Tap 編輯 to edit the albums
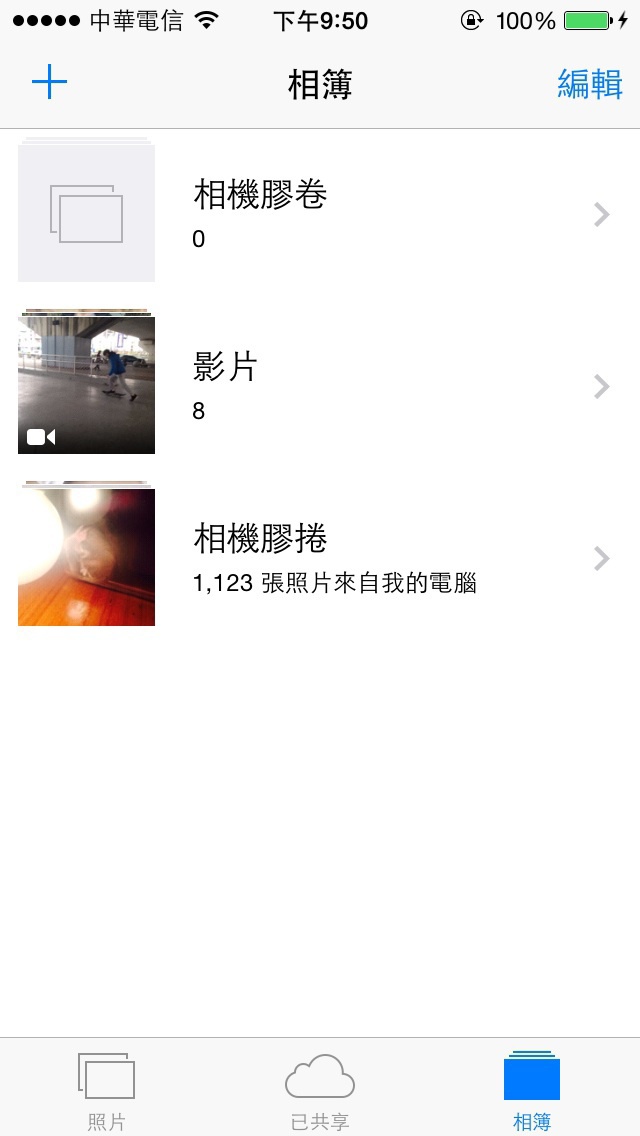The height and width of the screenshot is (1136, 640). coord(589,84)
